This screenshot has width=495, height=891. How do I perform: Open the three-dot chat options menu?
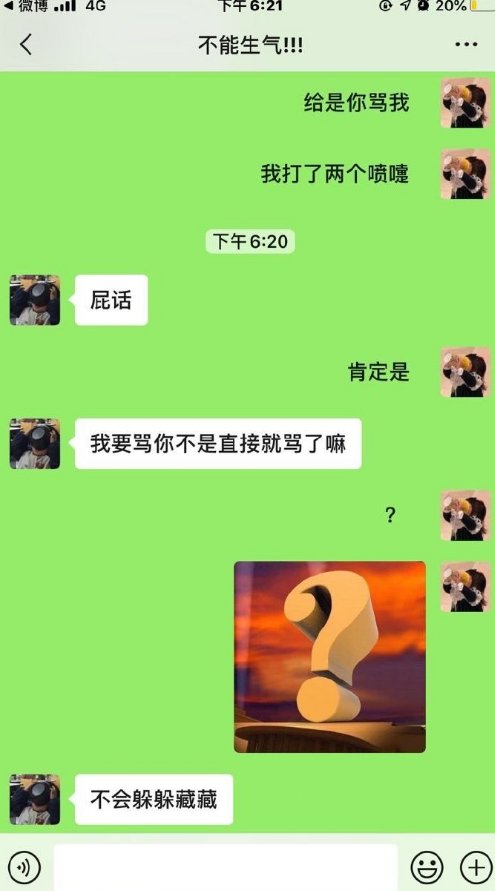coord(466,44)
